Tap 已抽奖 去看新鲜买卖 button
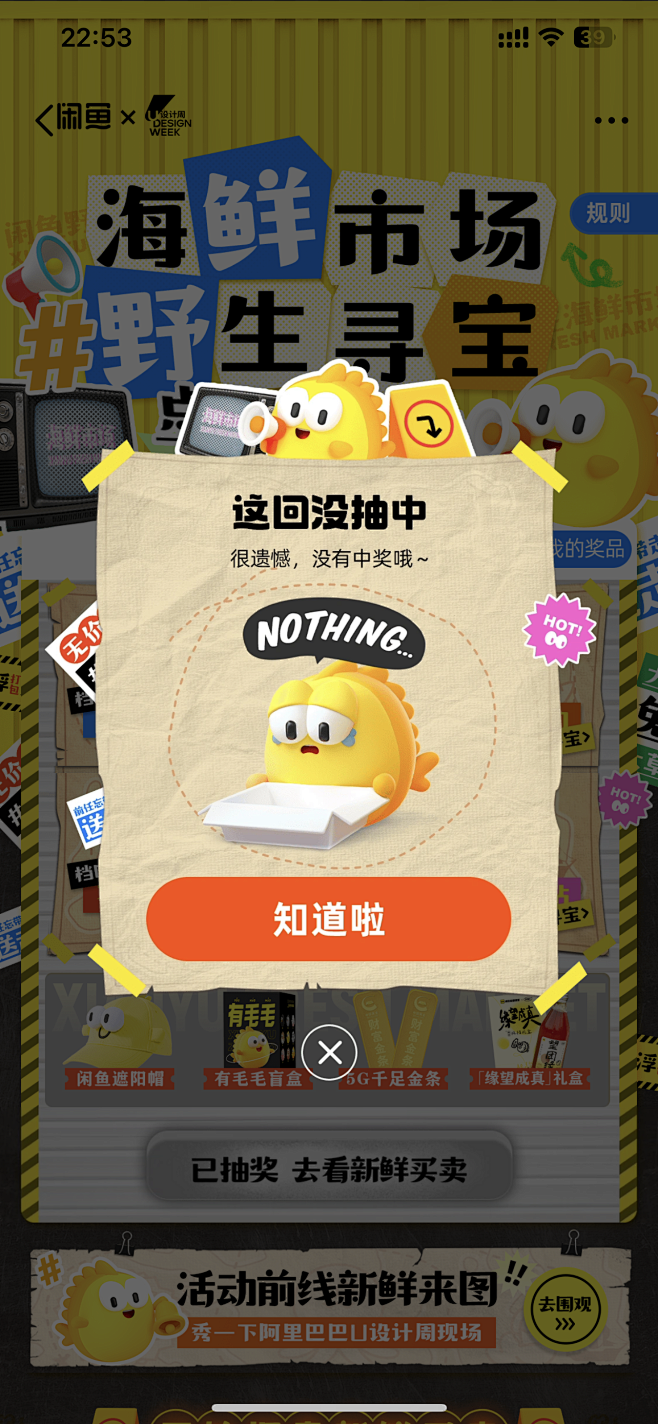This screenshot has height=1424, width=658. coord(329,1169)
